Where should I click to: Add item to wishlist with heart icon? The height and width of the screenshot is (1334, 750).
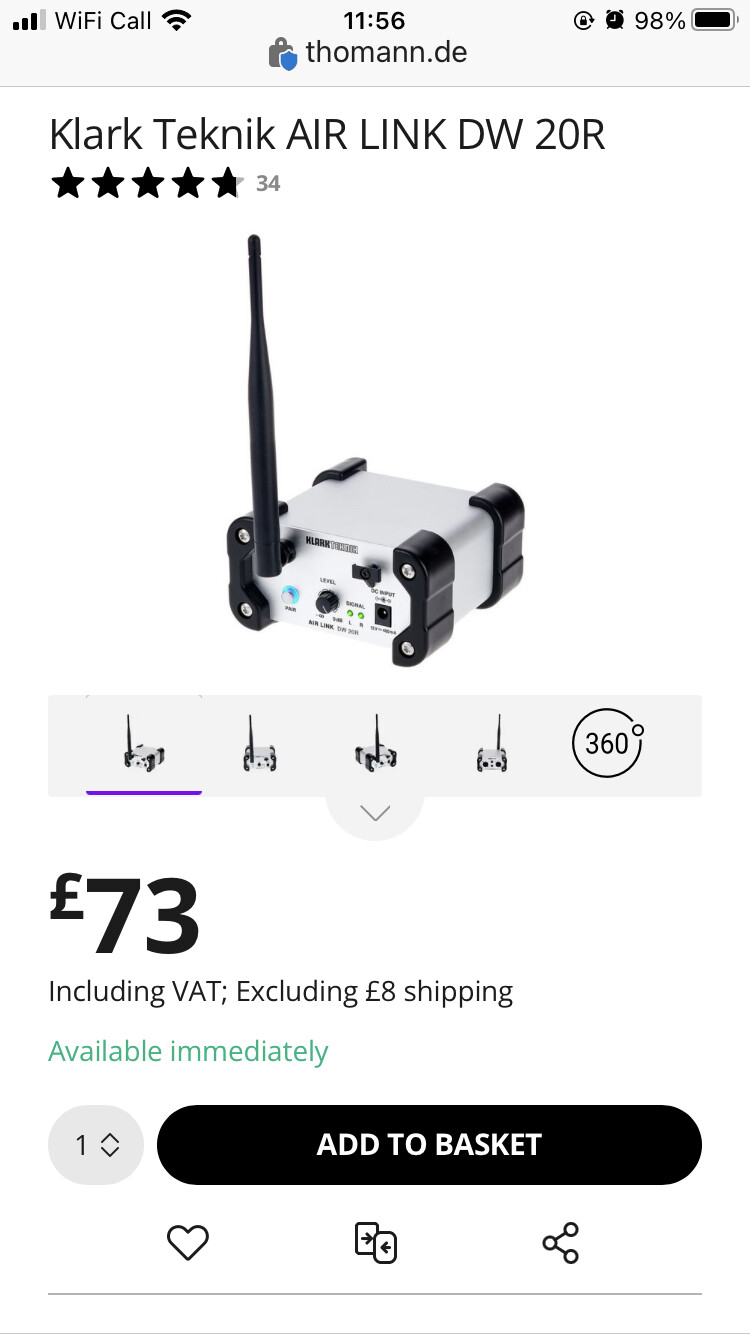pyautogui.click(x=187, y=1243)
